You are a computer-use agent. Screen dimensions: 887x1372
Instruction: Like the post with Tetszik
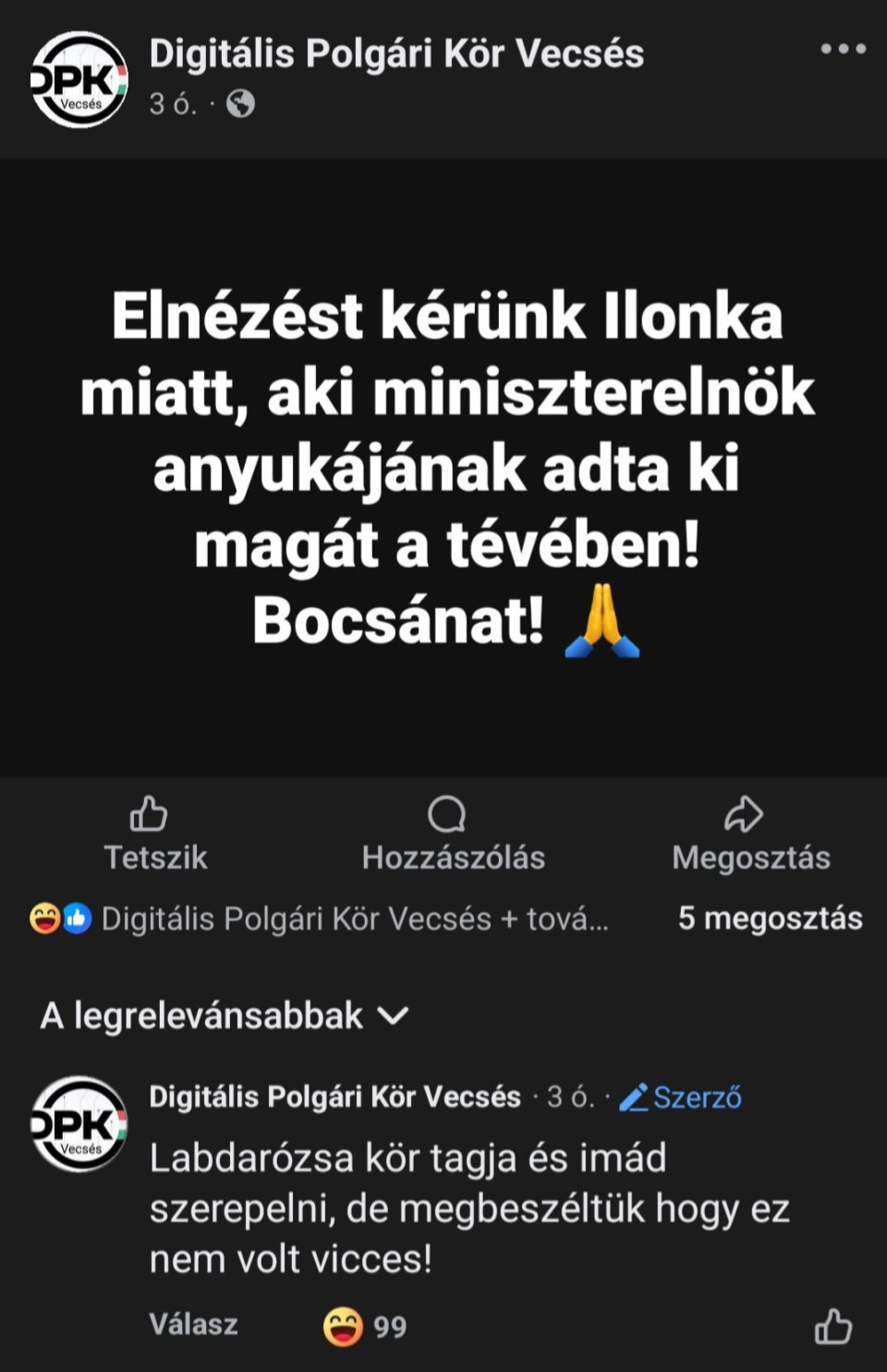click(153, 833)
